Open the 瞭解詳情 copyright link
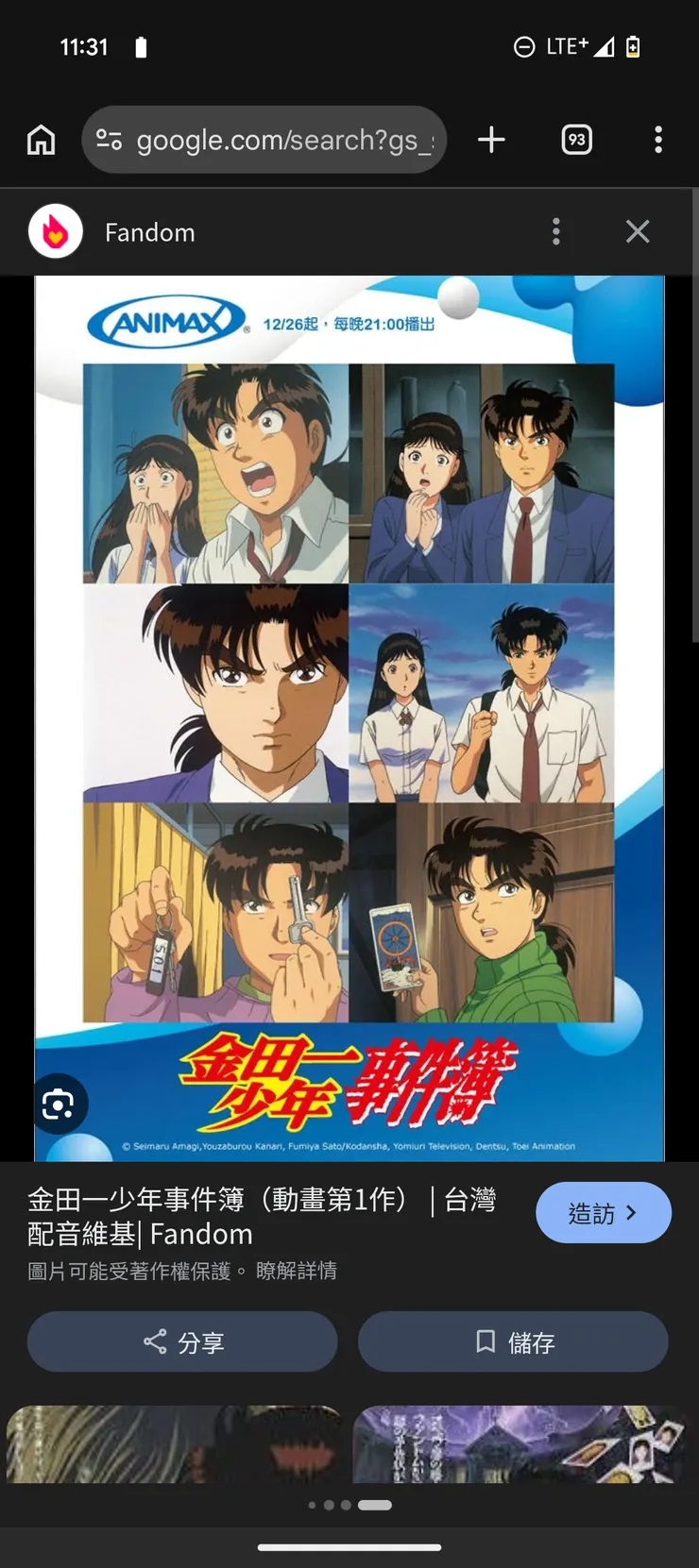The width and height of the screenshot is (699, 1568). (297, 1271)
